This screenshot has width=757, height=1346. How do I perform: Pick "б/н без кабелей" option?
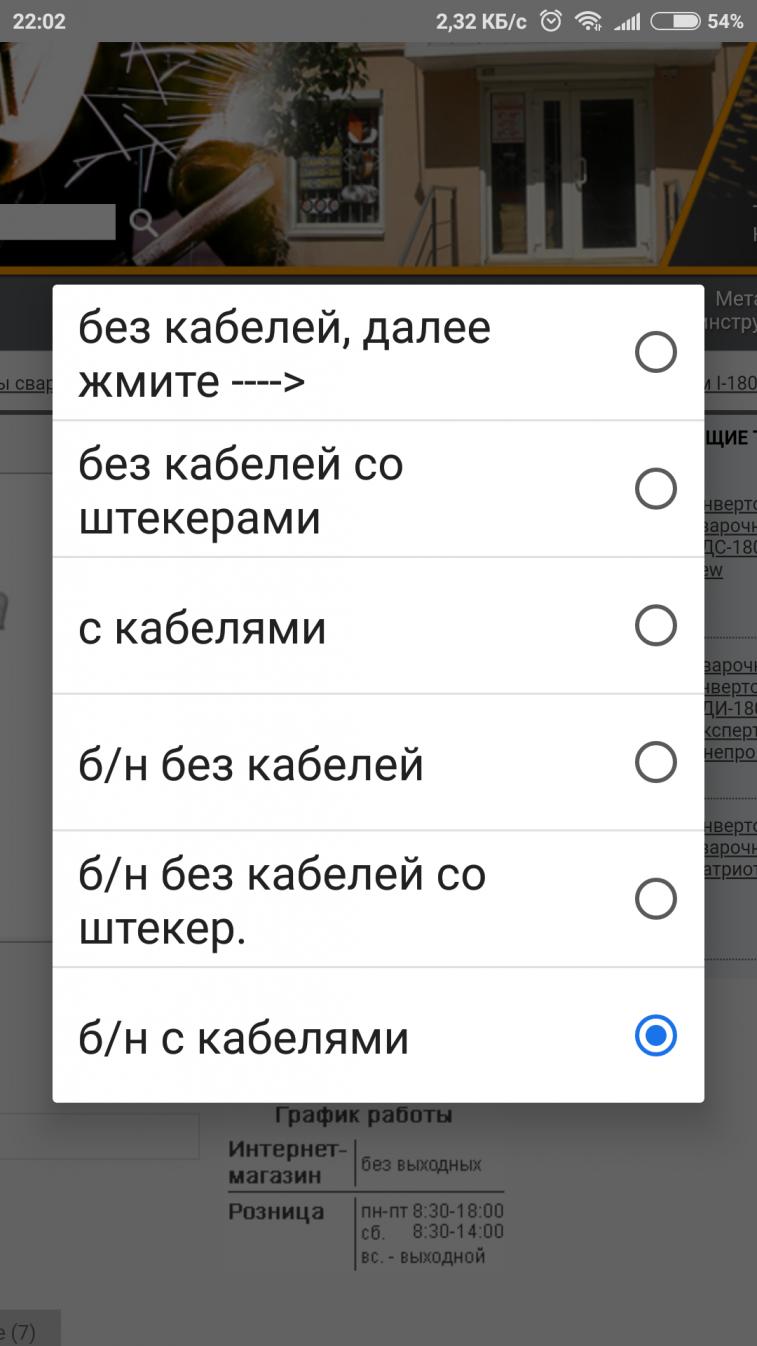378,764
